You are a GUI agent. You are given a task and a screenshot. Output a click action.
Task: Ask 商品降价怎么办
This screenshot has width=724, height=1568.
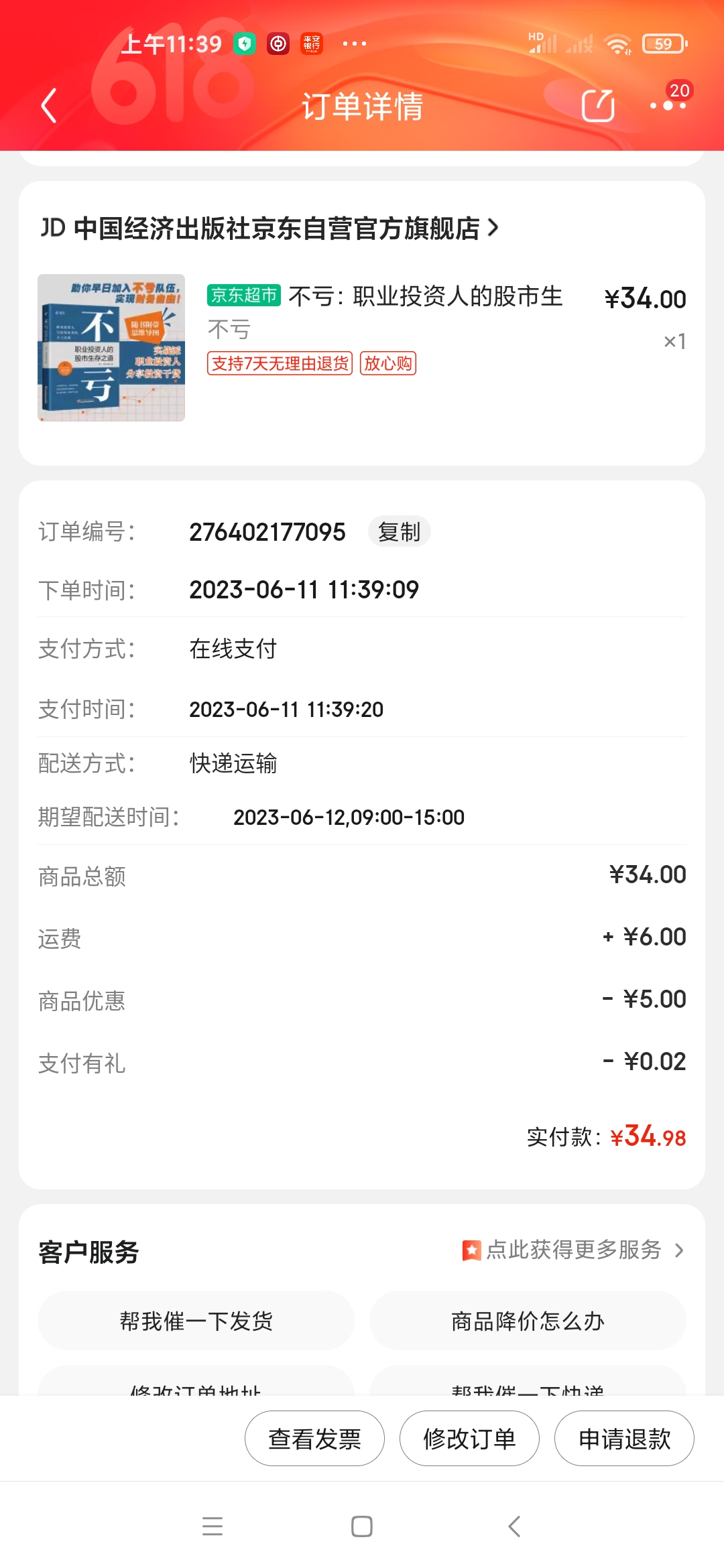coord(528,1321)
